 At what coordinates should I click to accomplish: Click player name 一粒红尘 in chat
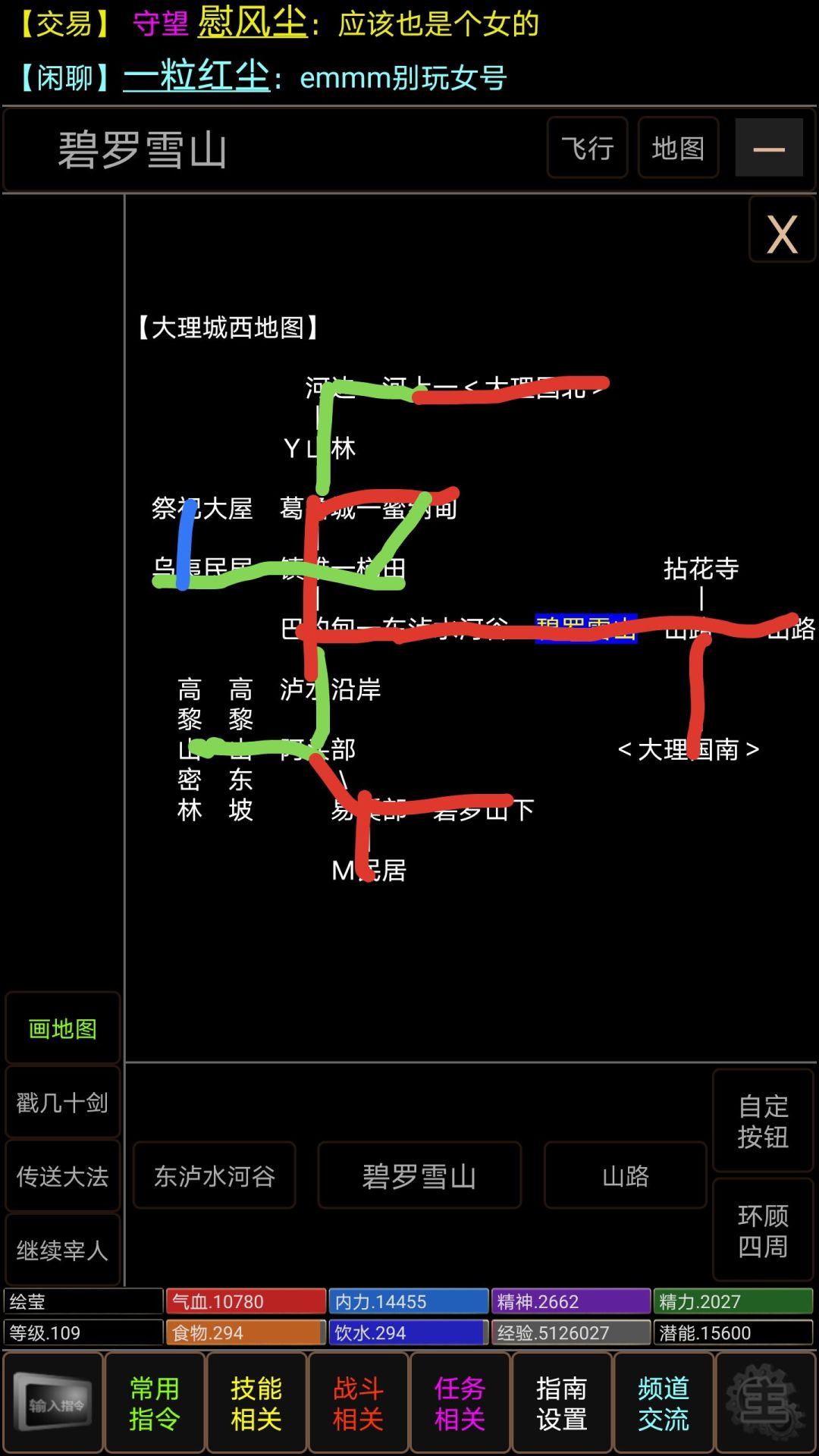tap(195, 76)
